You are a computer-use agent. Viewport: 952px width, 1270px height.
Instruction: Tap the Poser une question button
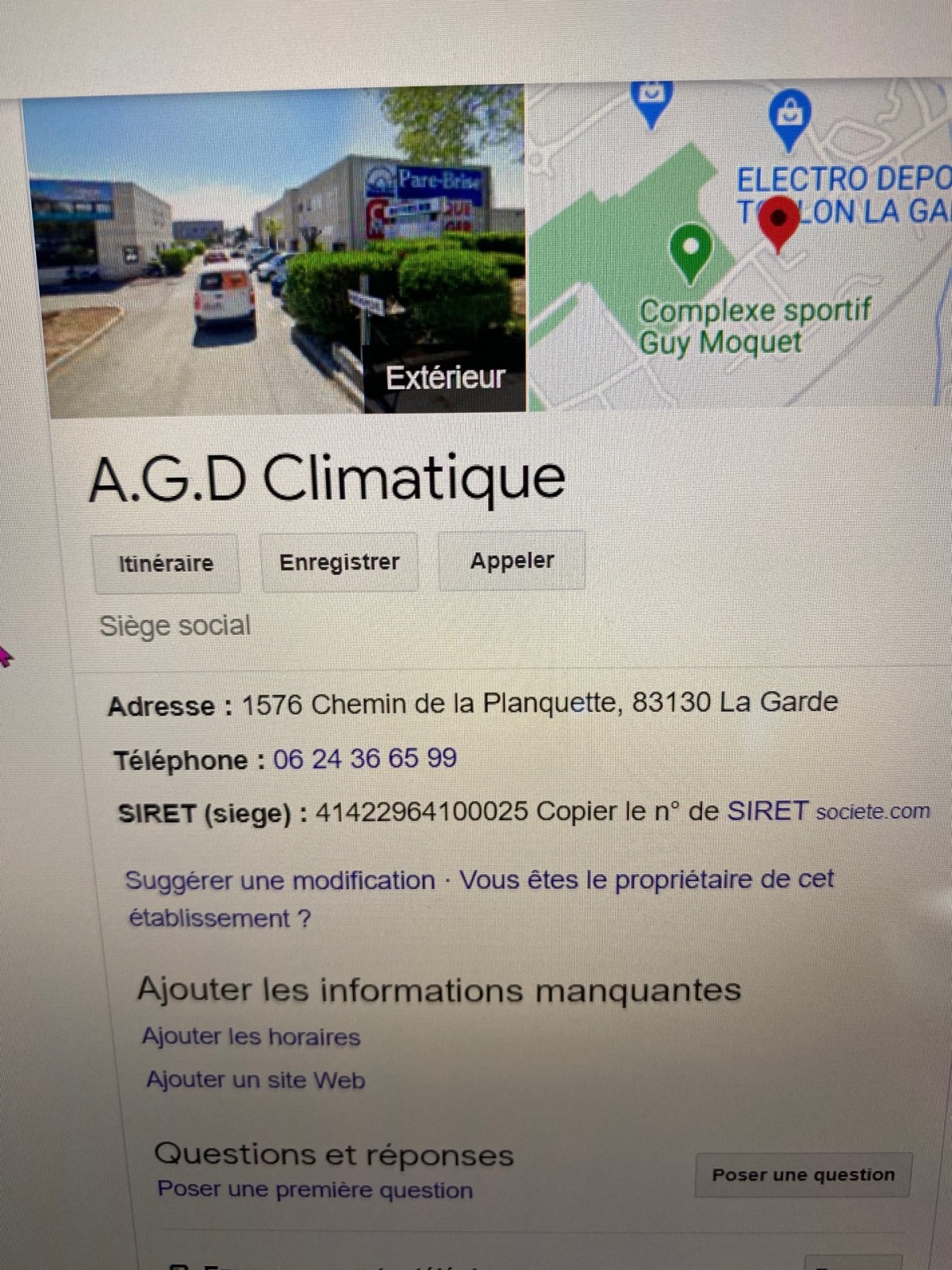[803, 1175]
